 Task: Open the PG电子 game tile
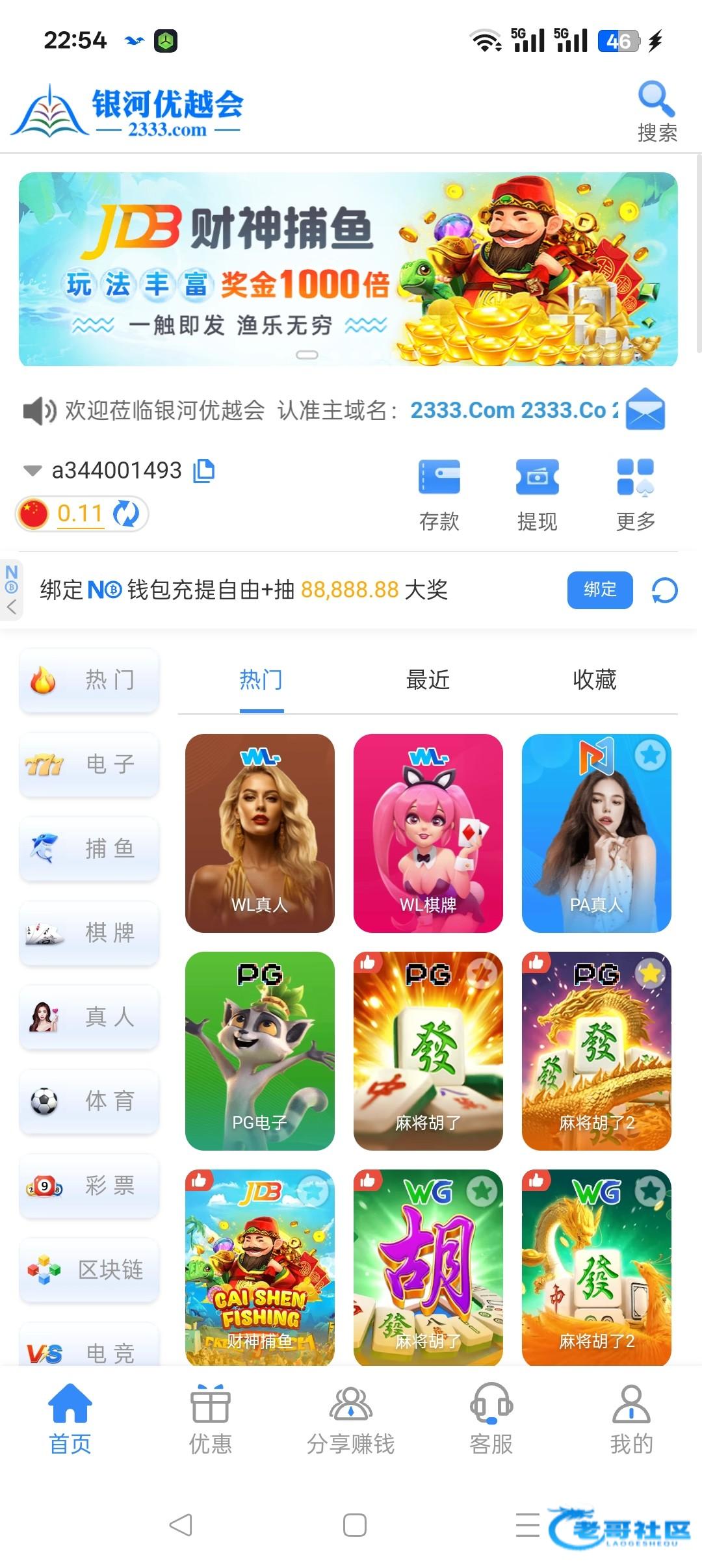click(260, 1051)
